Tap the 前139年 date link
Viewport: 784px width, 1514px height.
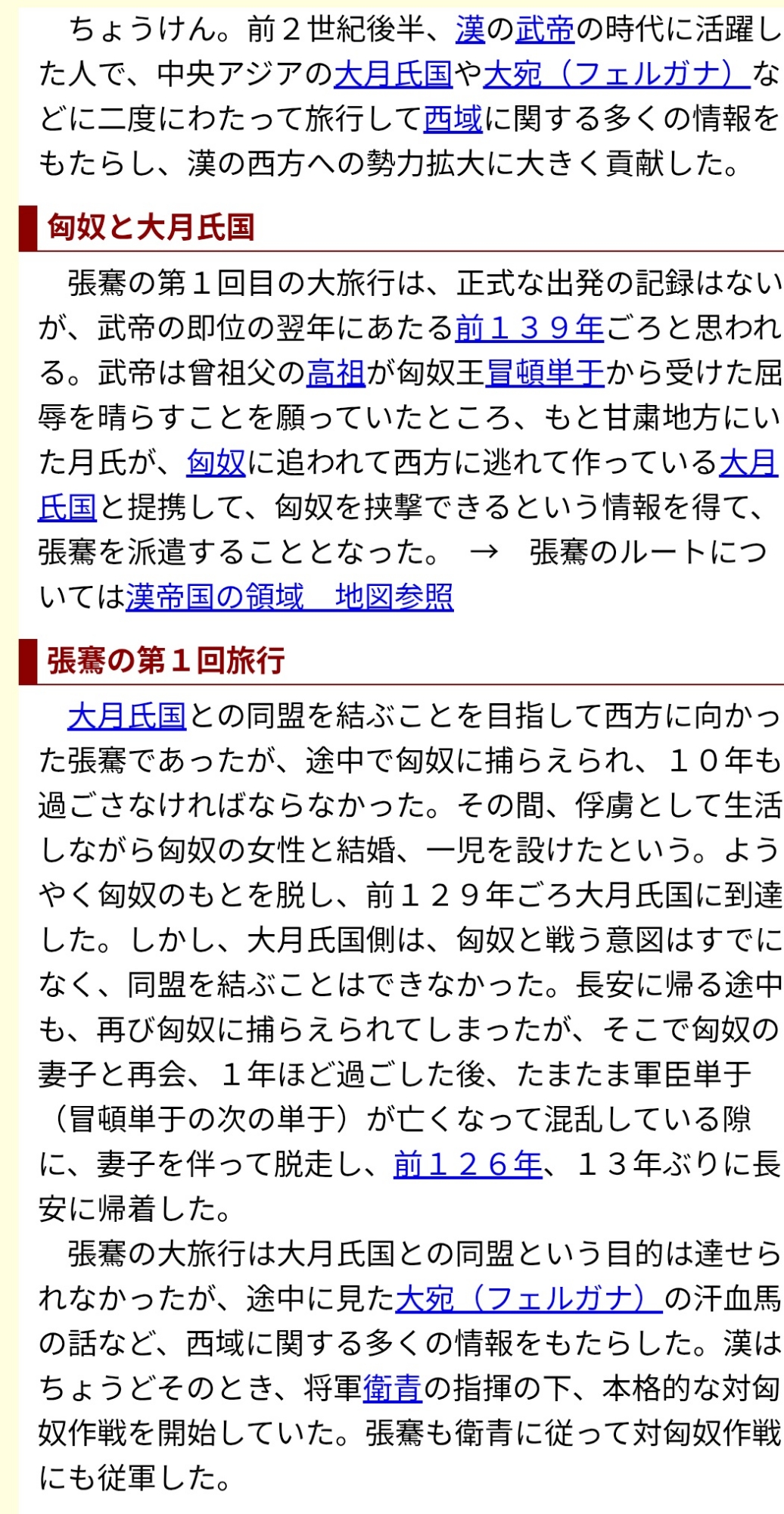click(x=529, y=328)
